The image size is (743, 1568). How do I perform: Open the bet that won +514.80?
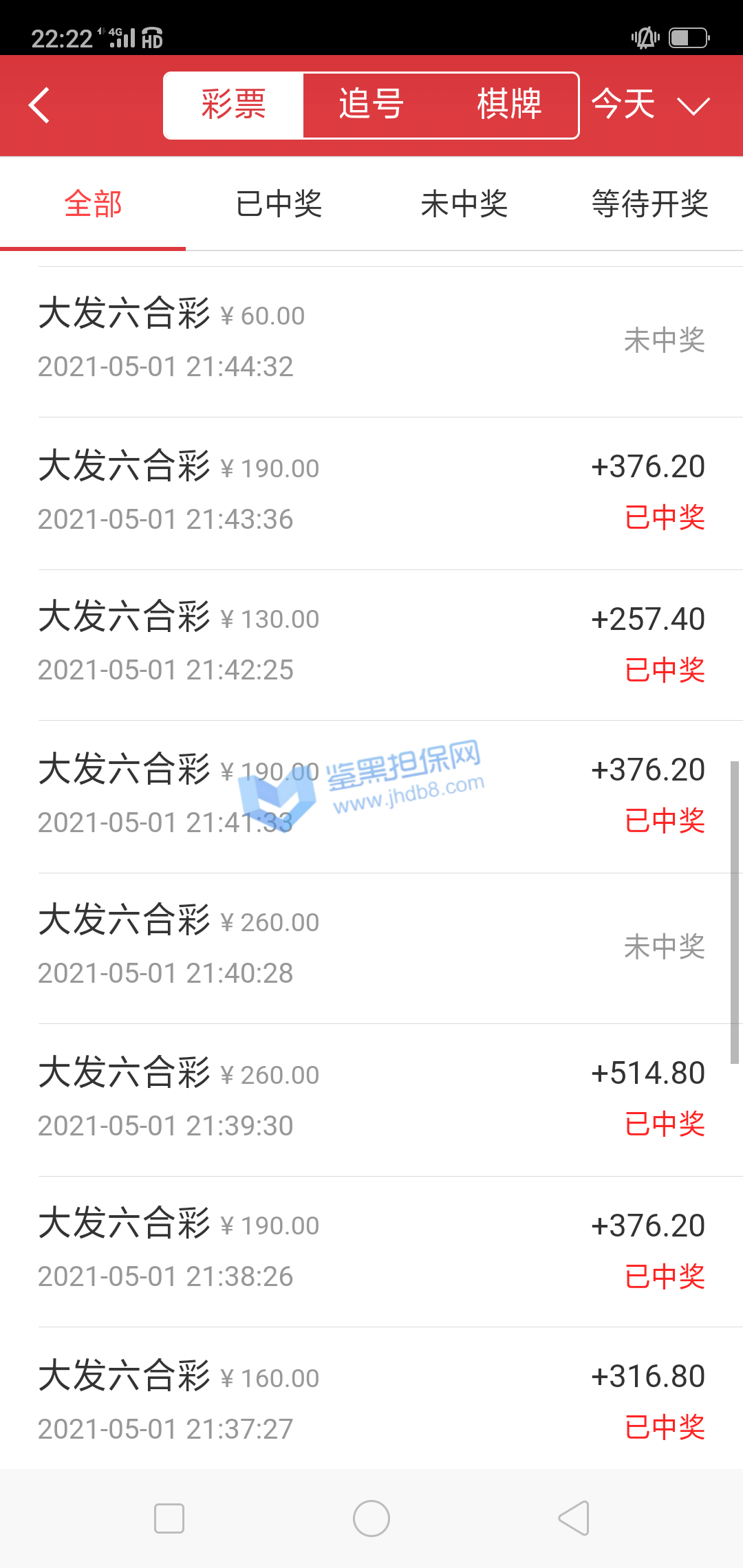pyautogui.click(x=371, y=1100)
